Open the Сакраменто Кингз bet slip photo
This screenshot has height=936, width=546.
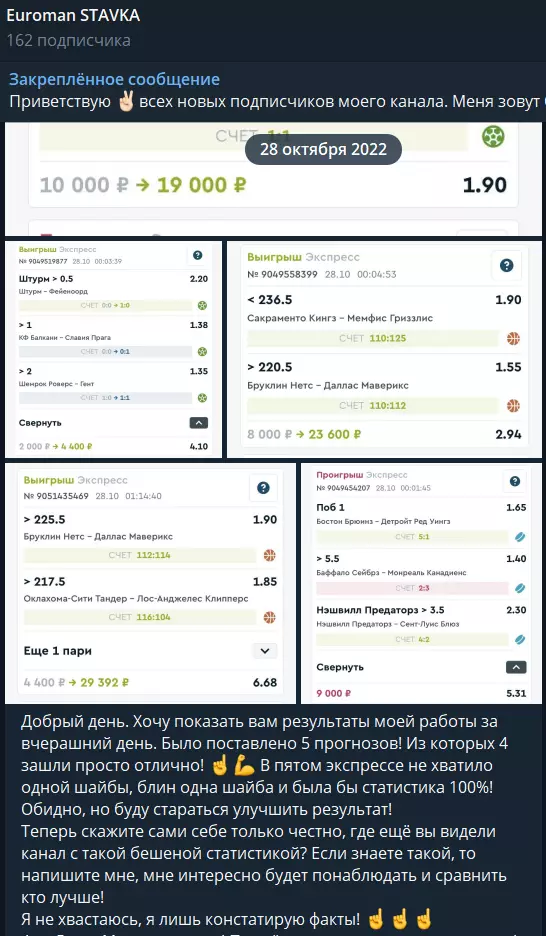(384, 349)
